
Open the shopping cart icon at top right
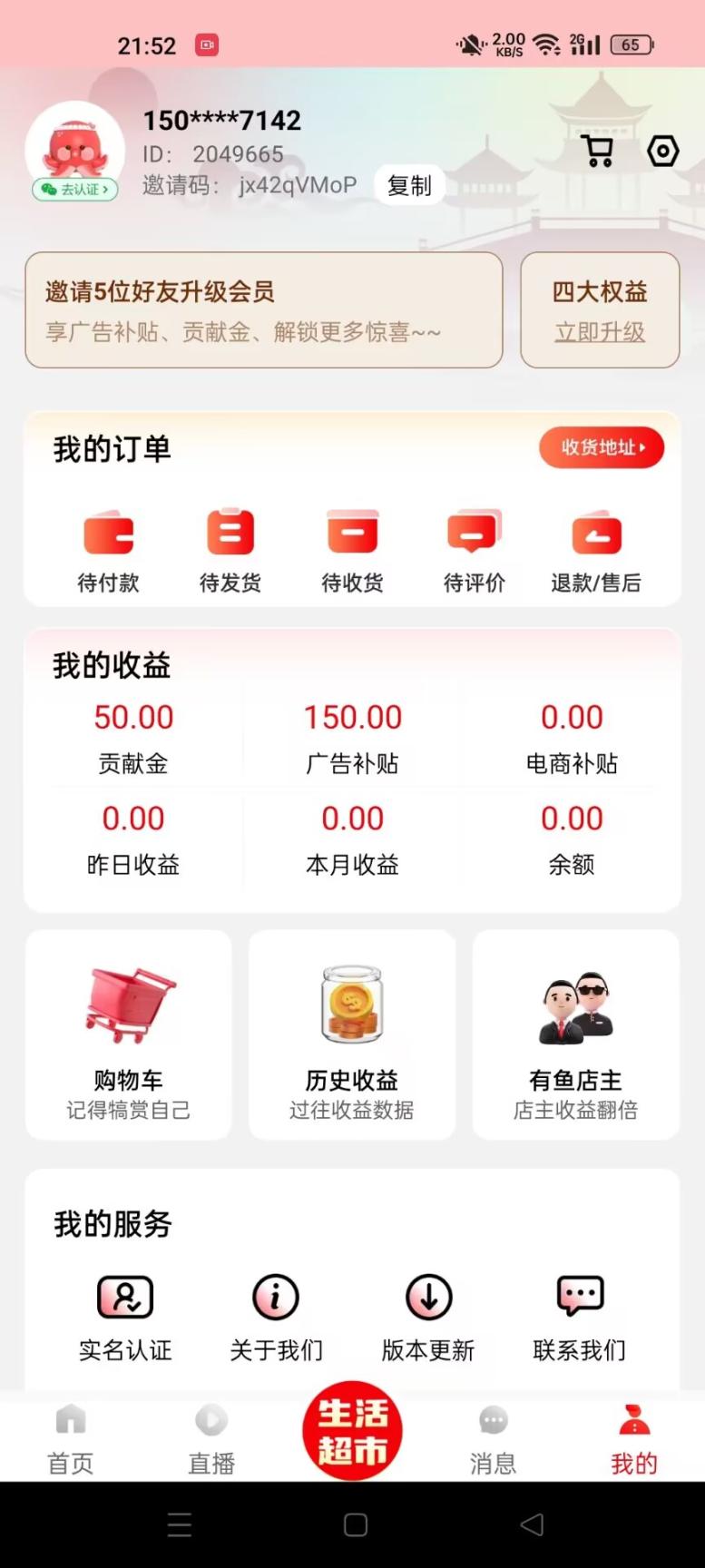597,151
